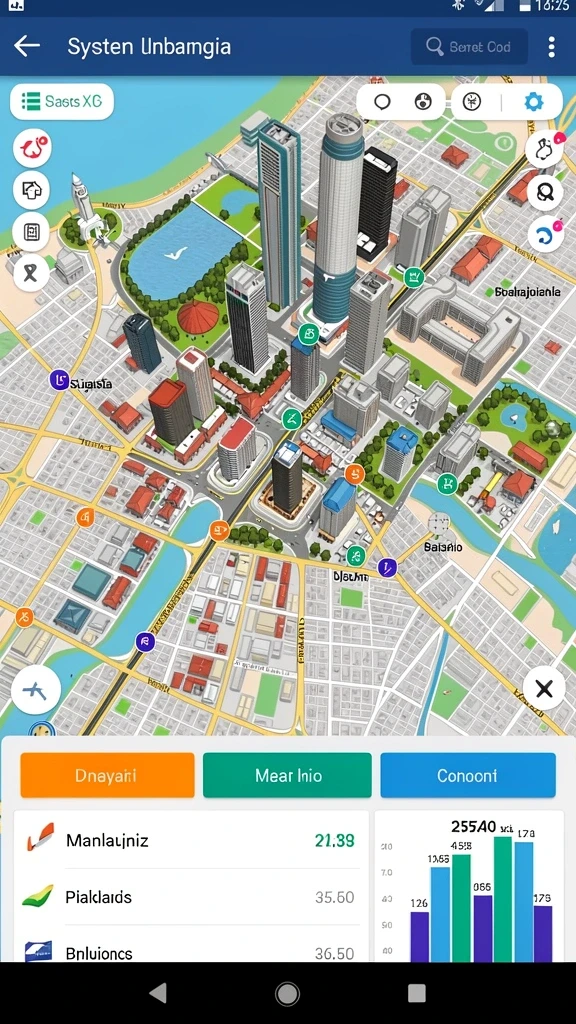
Task: Open the three-dot overflow menu
Action: pyautogui.click(x=552, y=46)
